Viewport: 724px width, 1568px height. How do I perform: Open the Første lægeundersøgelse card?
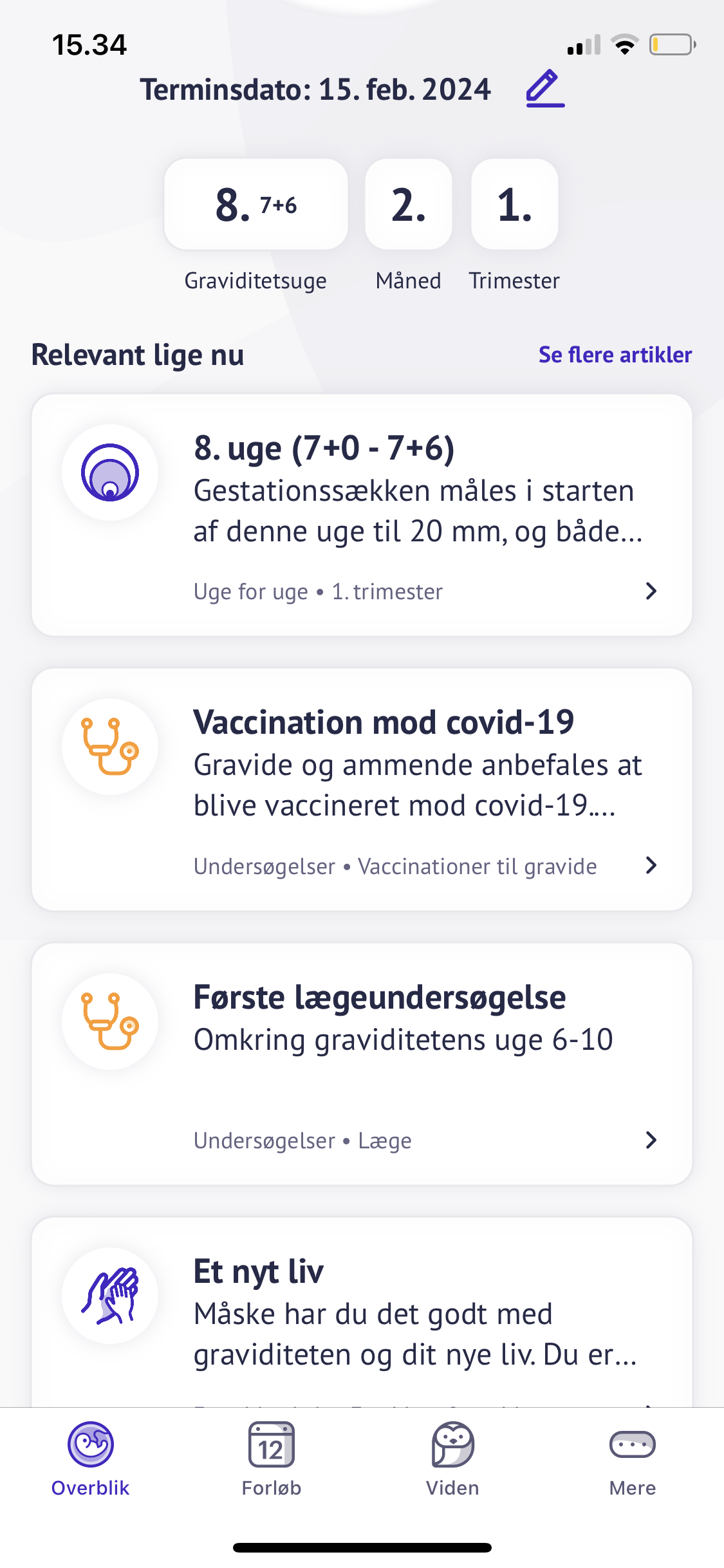pyautogui.click(x=362, y=1063)
